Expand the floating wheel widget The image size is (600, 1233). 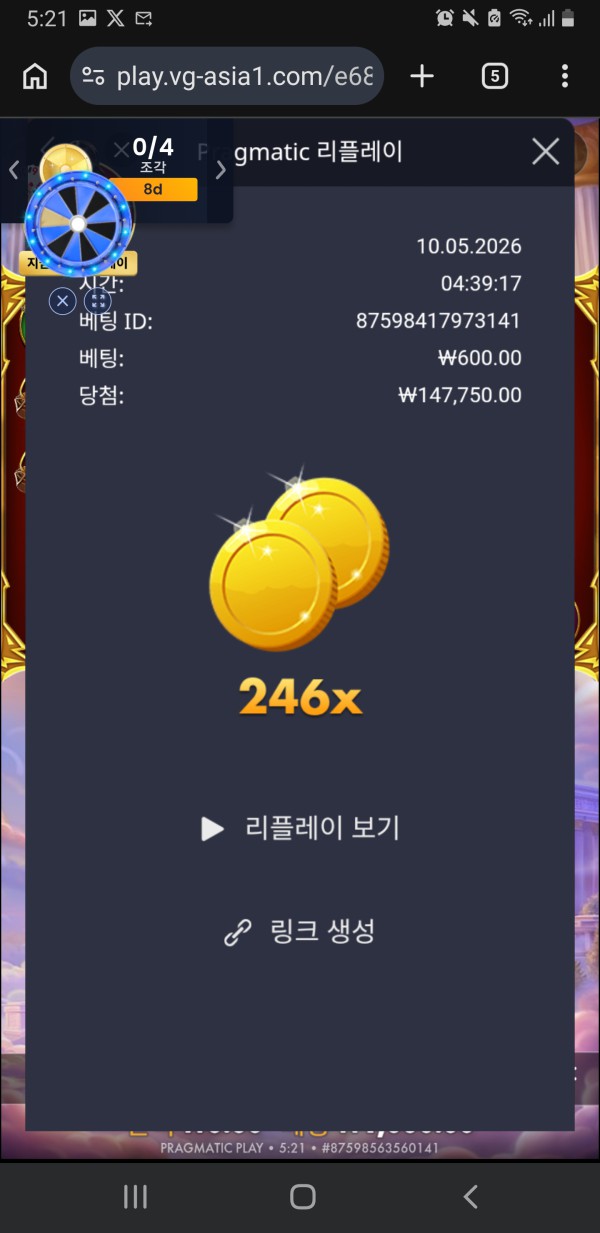97,300
